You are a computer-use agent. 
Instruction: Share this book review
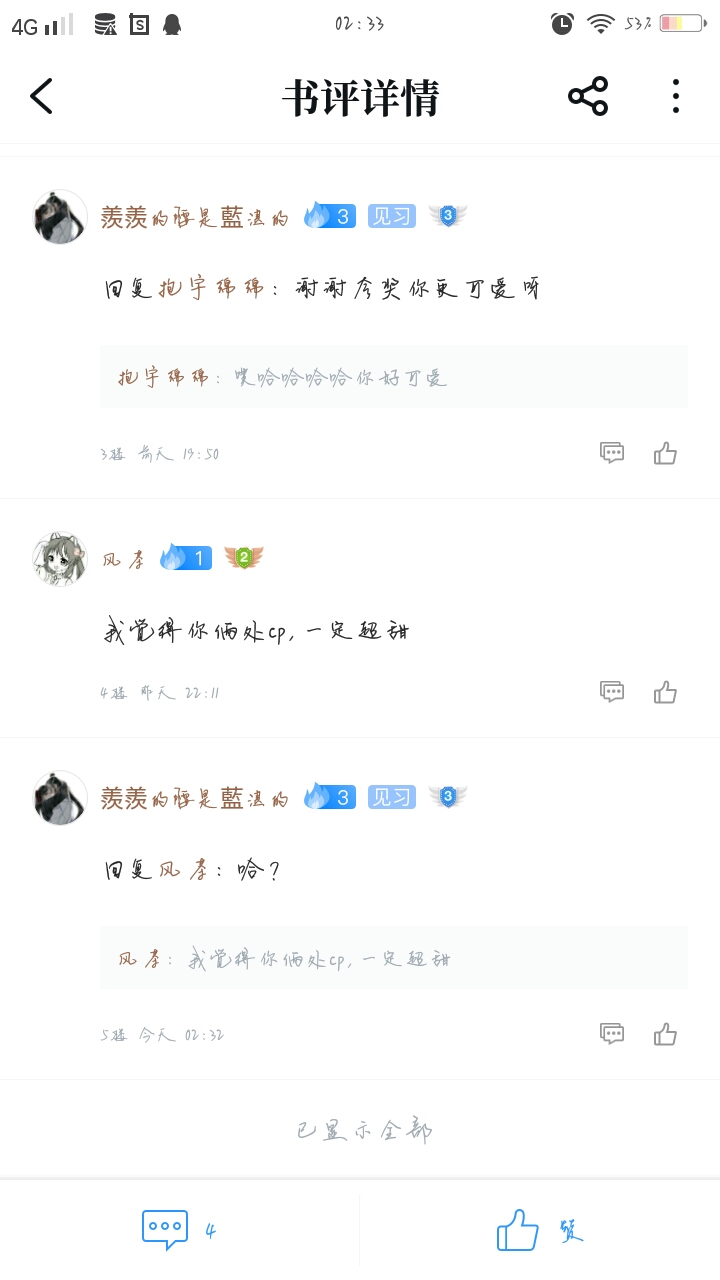pyautogui.click(x=588, y=97)
